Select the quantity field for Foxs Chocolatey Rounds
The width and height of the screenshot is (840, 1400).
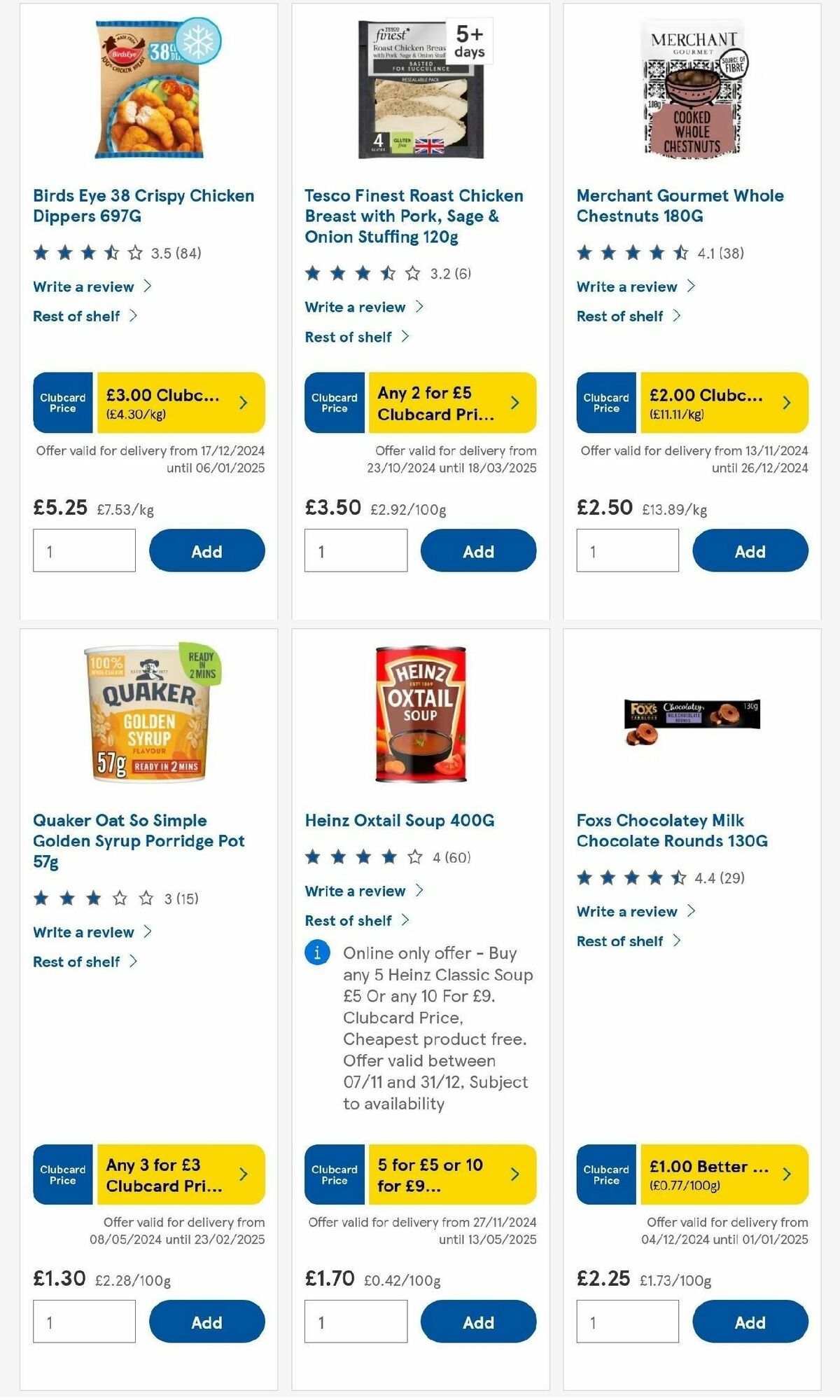tap(626, 1322)
